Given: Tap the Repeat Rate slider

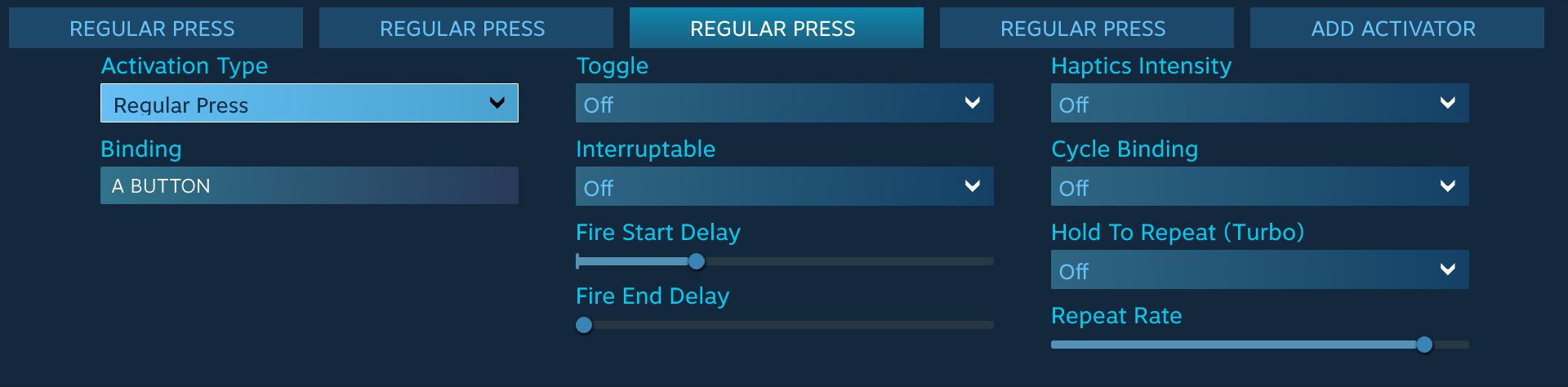Looking at the screenshot, I should click(1424, 345).
